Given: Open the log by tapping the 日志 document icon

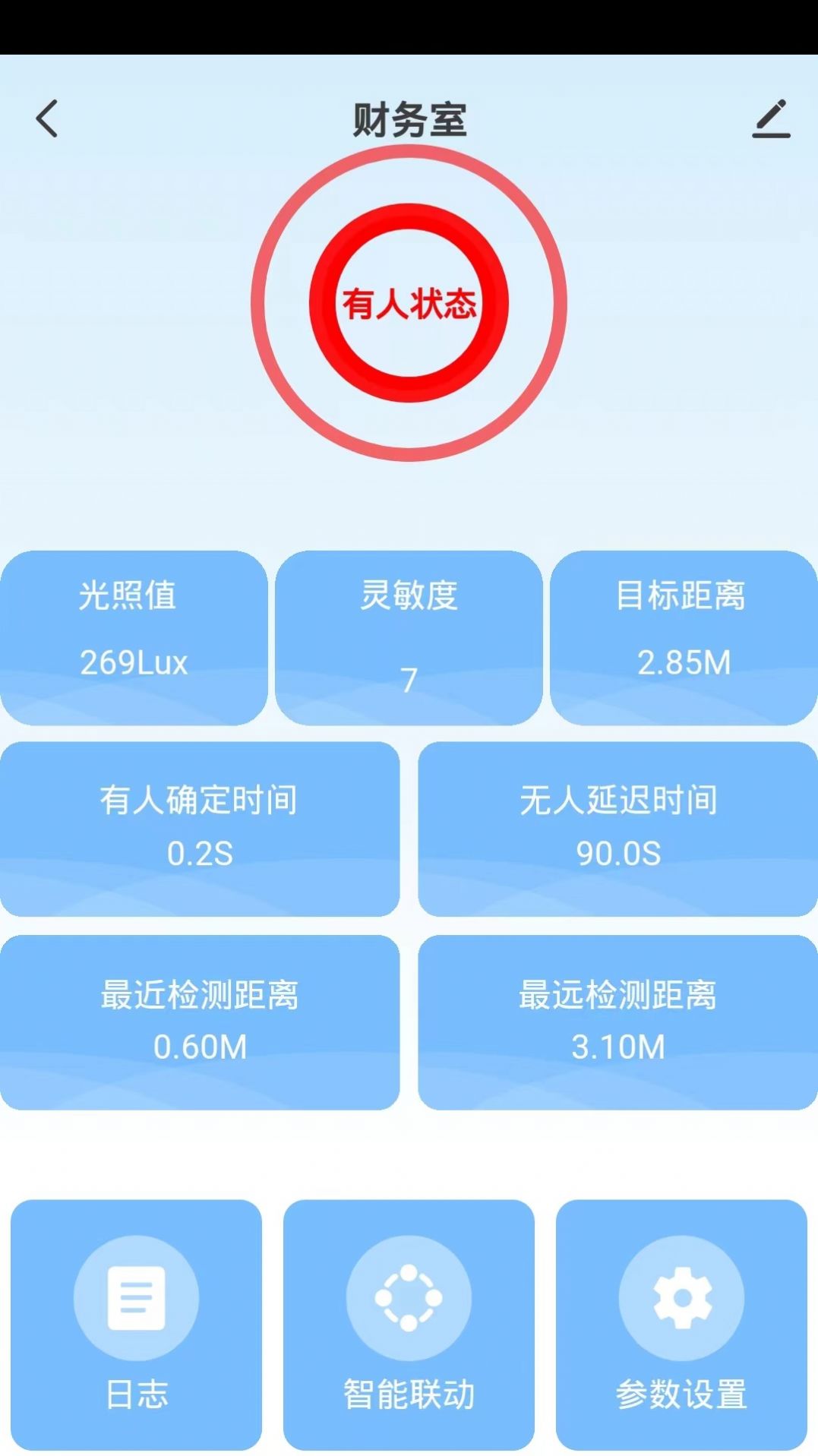Looking at the screenshot, I should click(x=135, y=1297).
